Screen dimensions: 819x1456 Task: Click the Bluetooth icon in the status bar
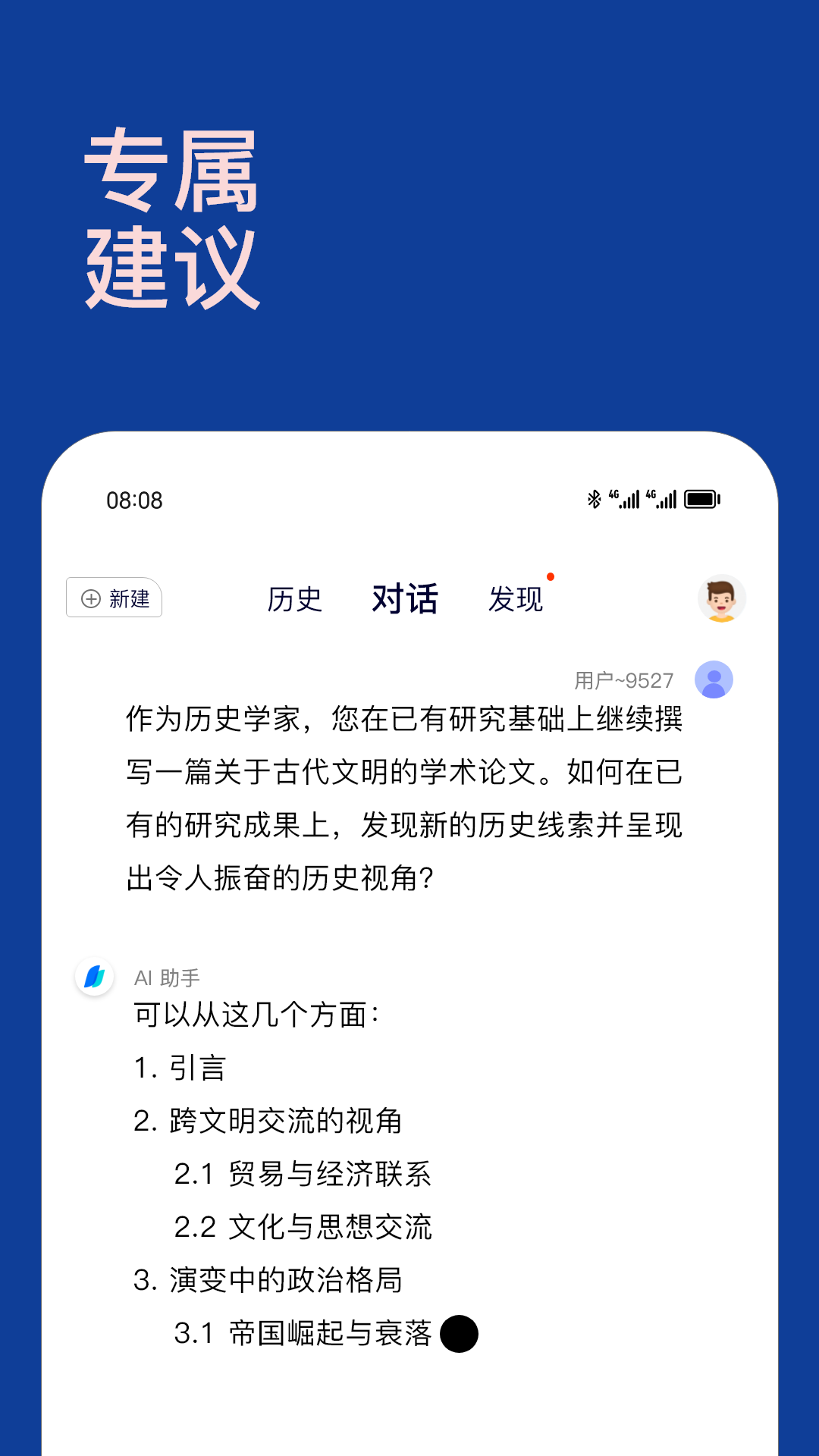(x=595, y=498)
